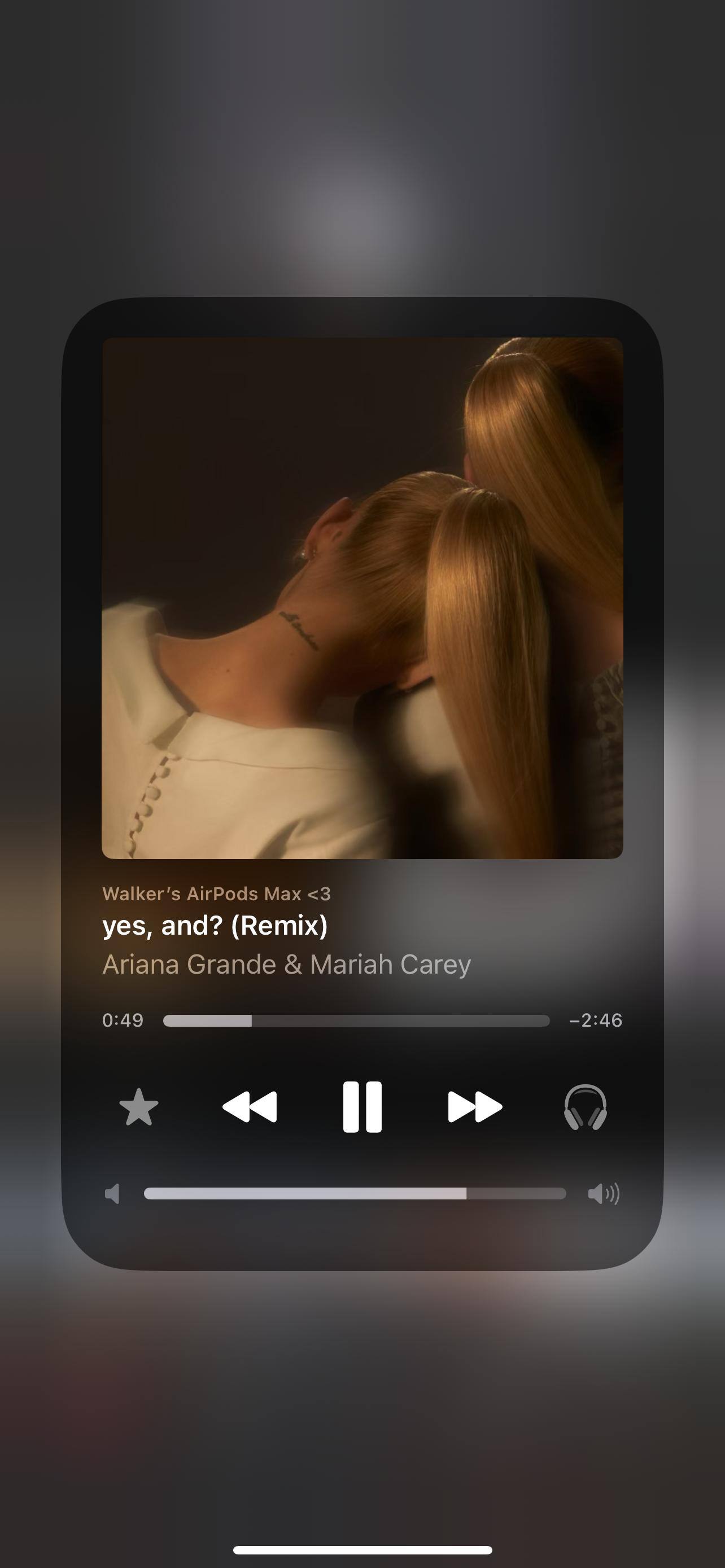Tap the volume slider to adjust loudness
The image size is (725, 1568).
(x=355, y=1194)
